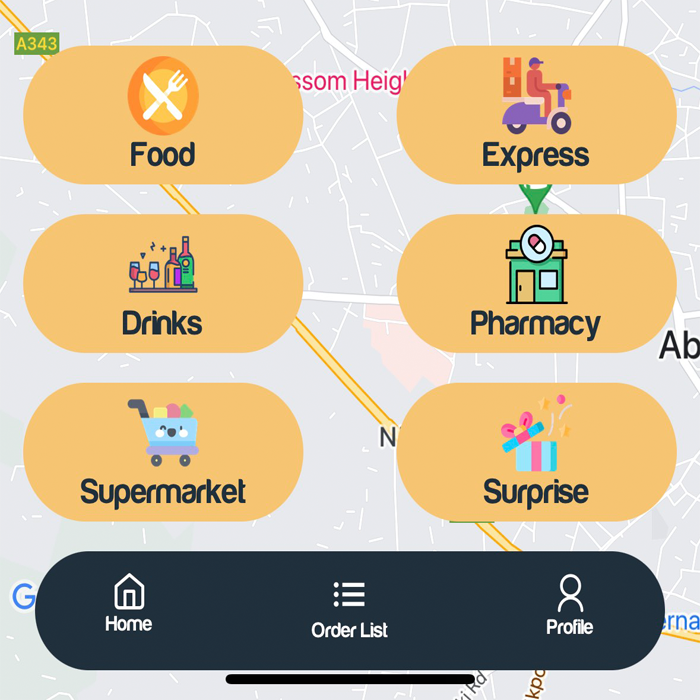Open the Pharmacy category
The image size is (700, 700).
[x=536, y=283]
